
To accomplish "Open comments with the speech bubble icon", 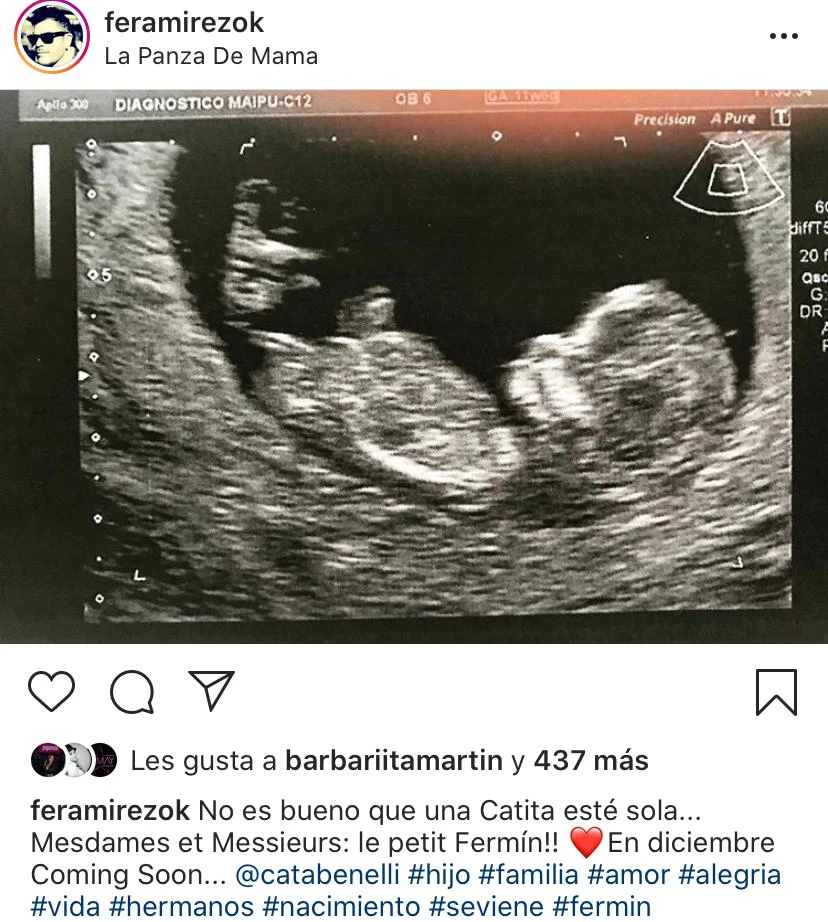I will click(131, 691).
